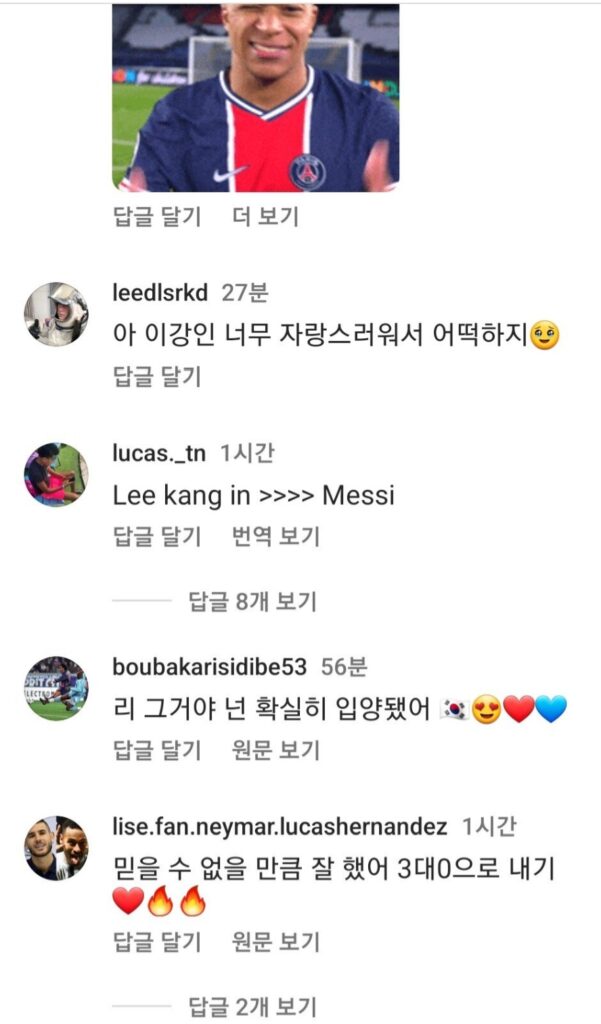Open boubakarisidibe53's profile picture
Image resolution: width=601 pixels, height=1024 pixels.
coord(56,687)
